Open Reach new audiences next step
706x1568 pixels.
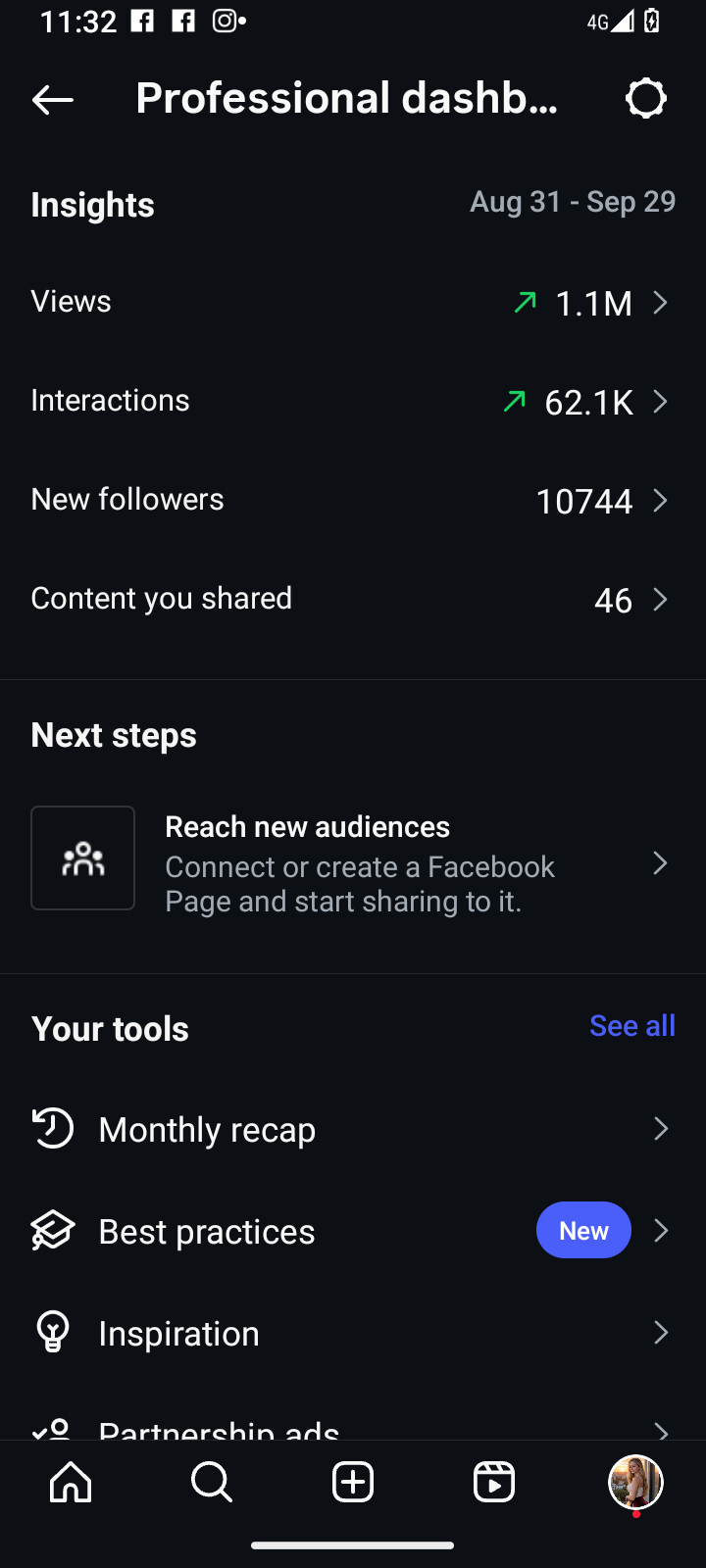pos(353,862)
